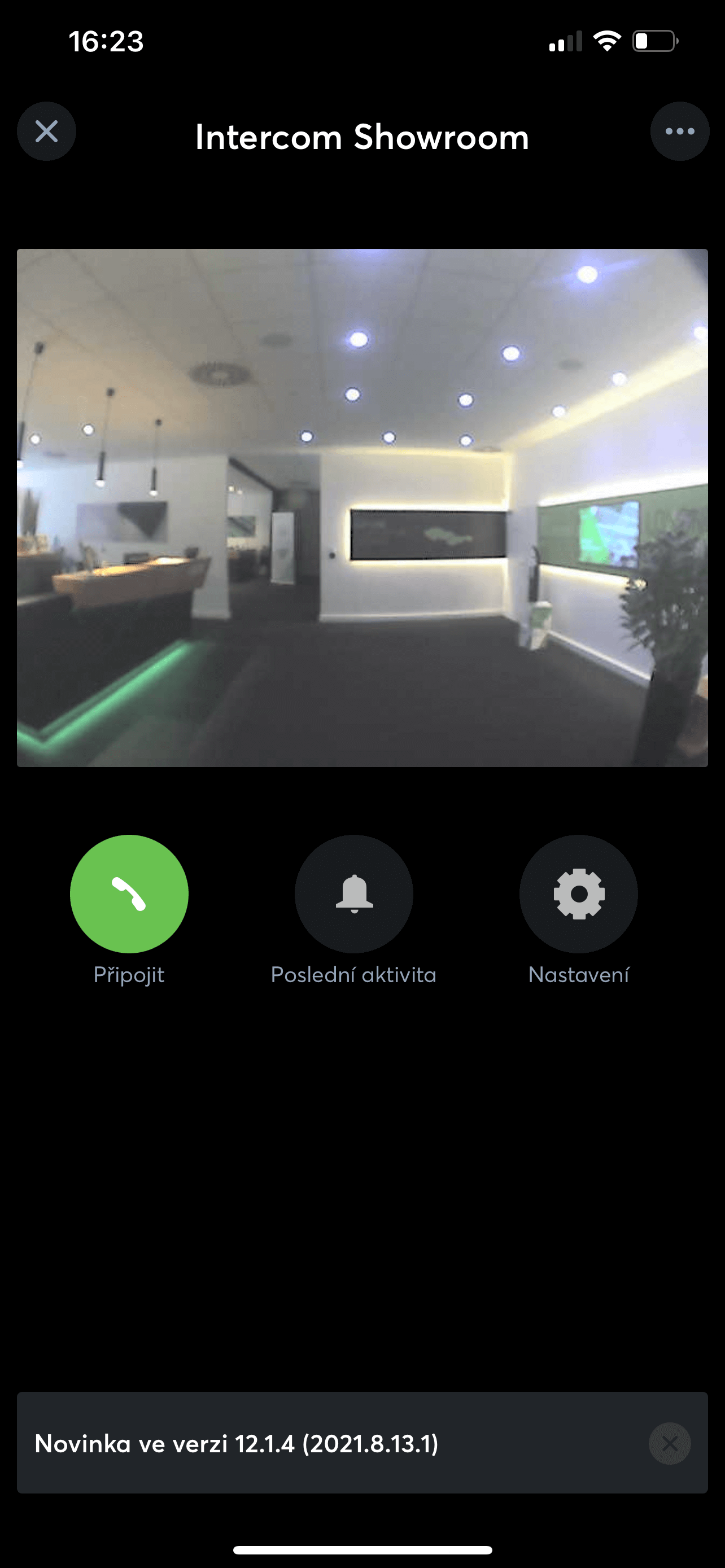Screen dimensions: 725x1568
Task: Open the three-dot more options menu
Action: coord(679,132)
